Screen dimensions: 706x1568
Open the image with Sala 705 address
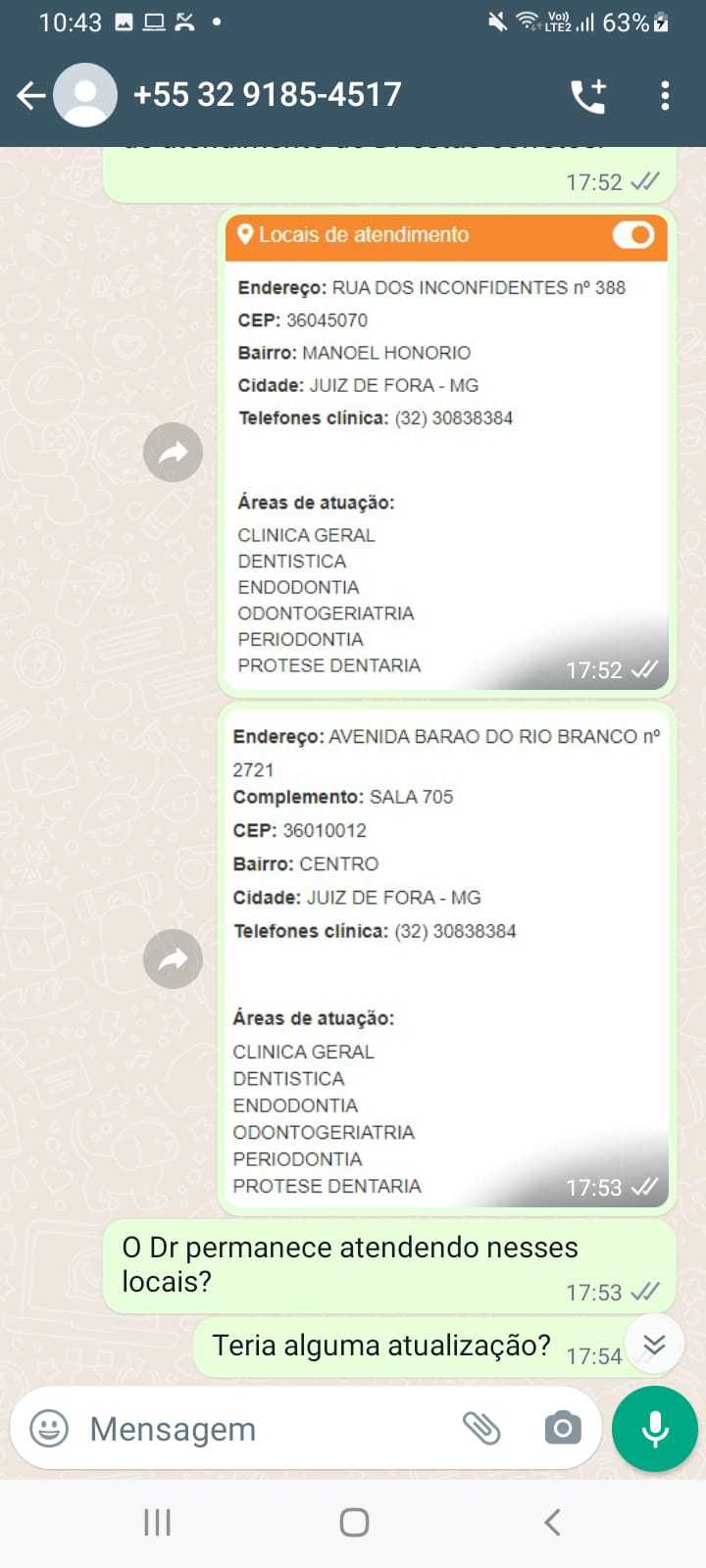pos(446,958)
